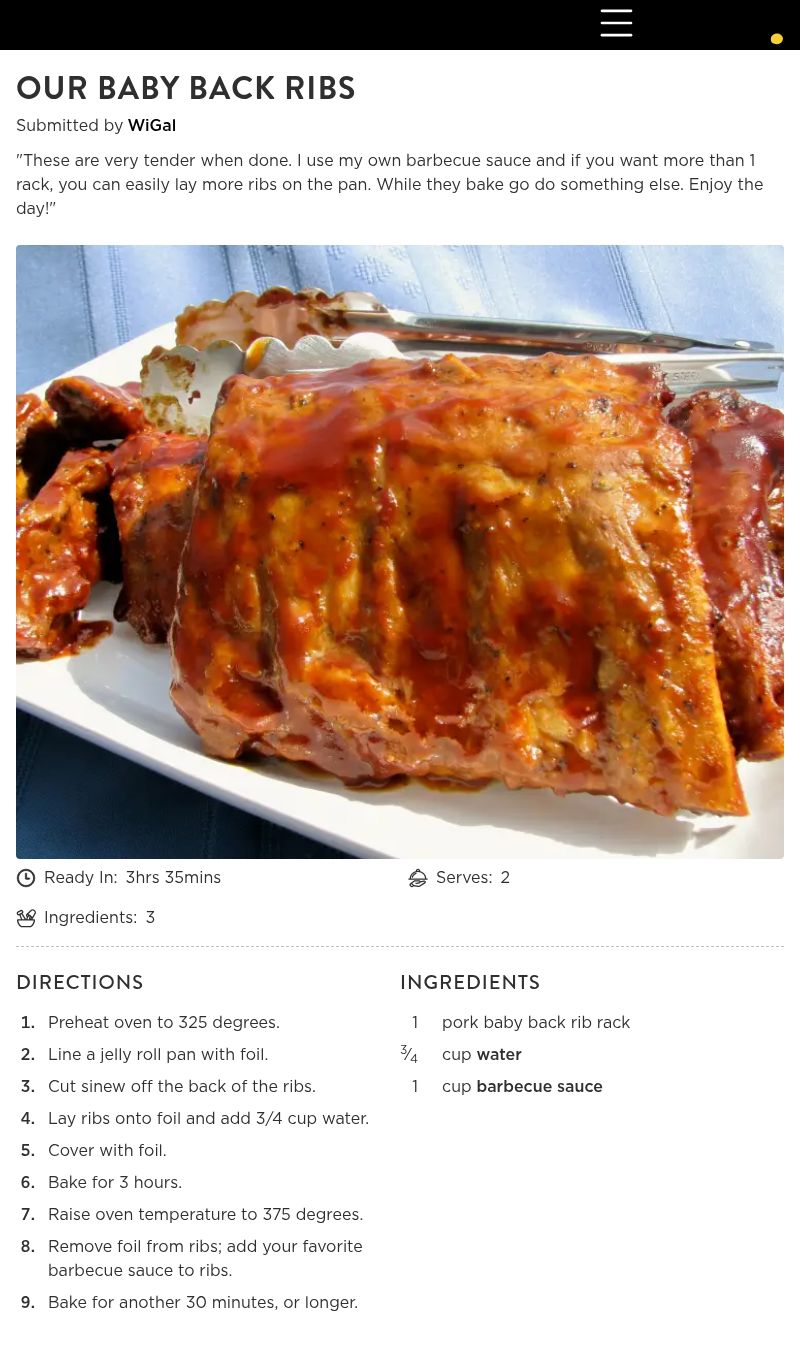Open the water ingredient link
Screen dimensions: 800x1349
coord(498,1054)
